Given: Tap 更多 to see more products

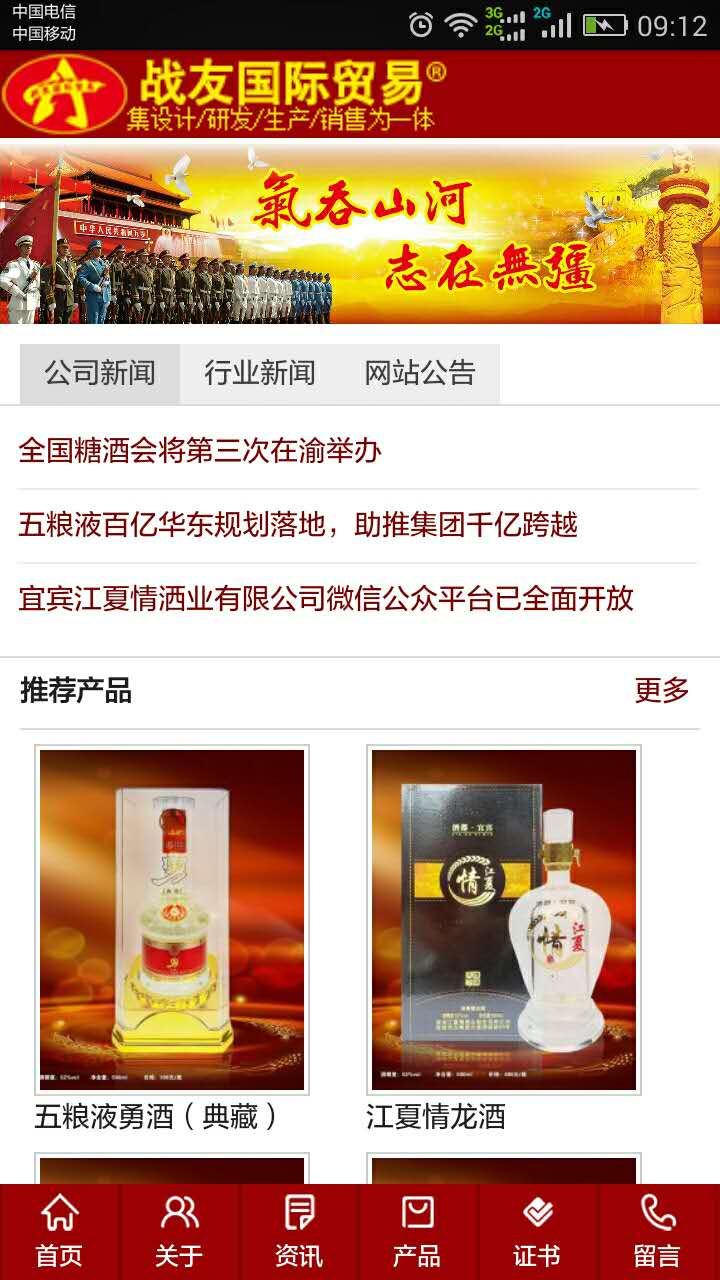Looking at the screenshot, I should (662, 690).
